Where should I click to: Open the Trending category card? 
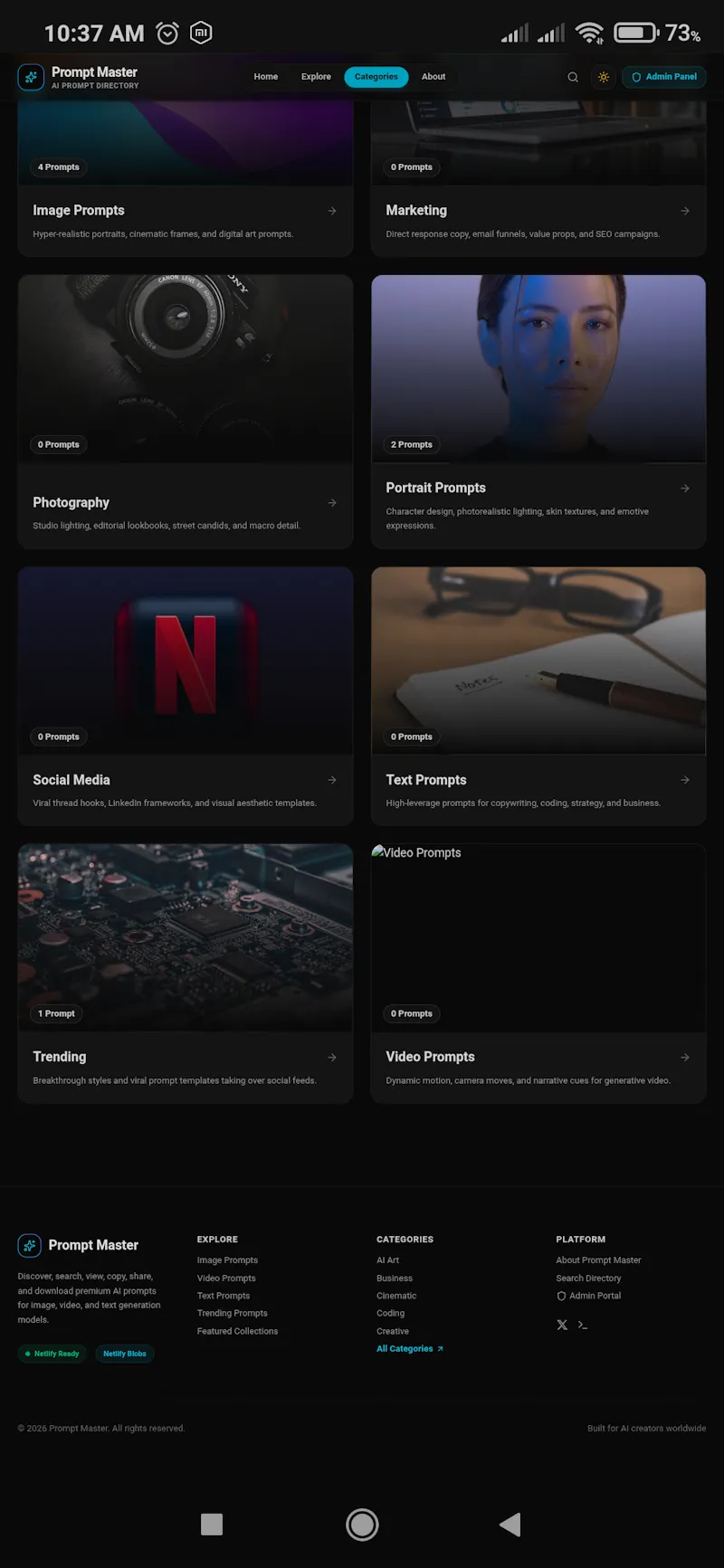[186, 974]
